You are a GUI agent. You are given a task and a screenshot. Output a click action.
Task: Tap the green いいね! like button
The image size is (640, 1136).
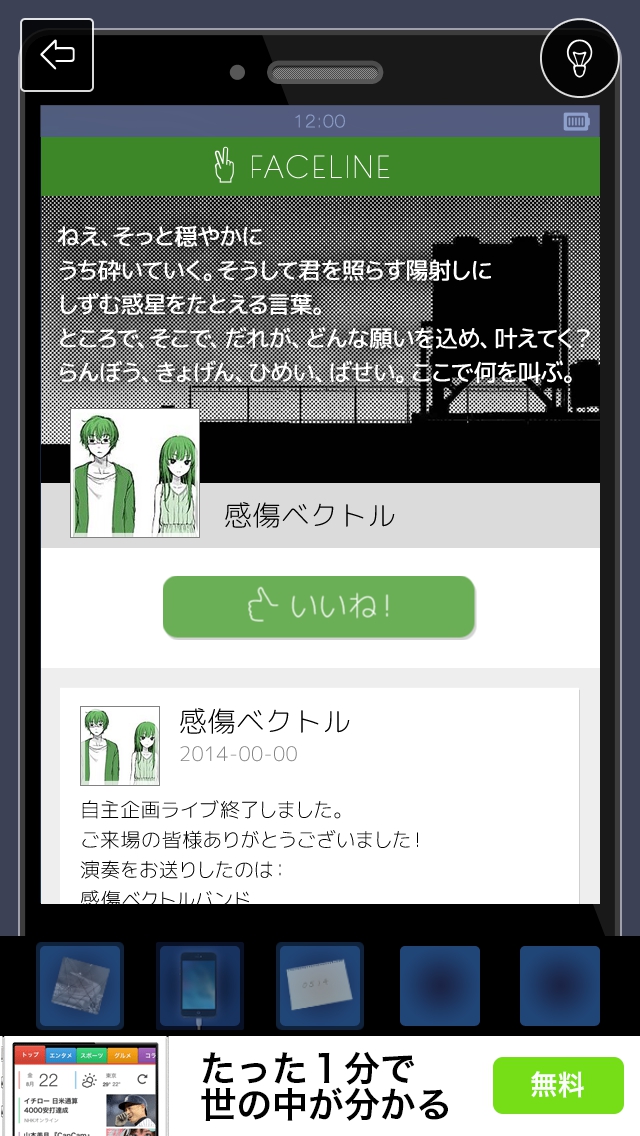click(x=318, y=607)
